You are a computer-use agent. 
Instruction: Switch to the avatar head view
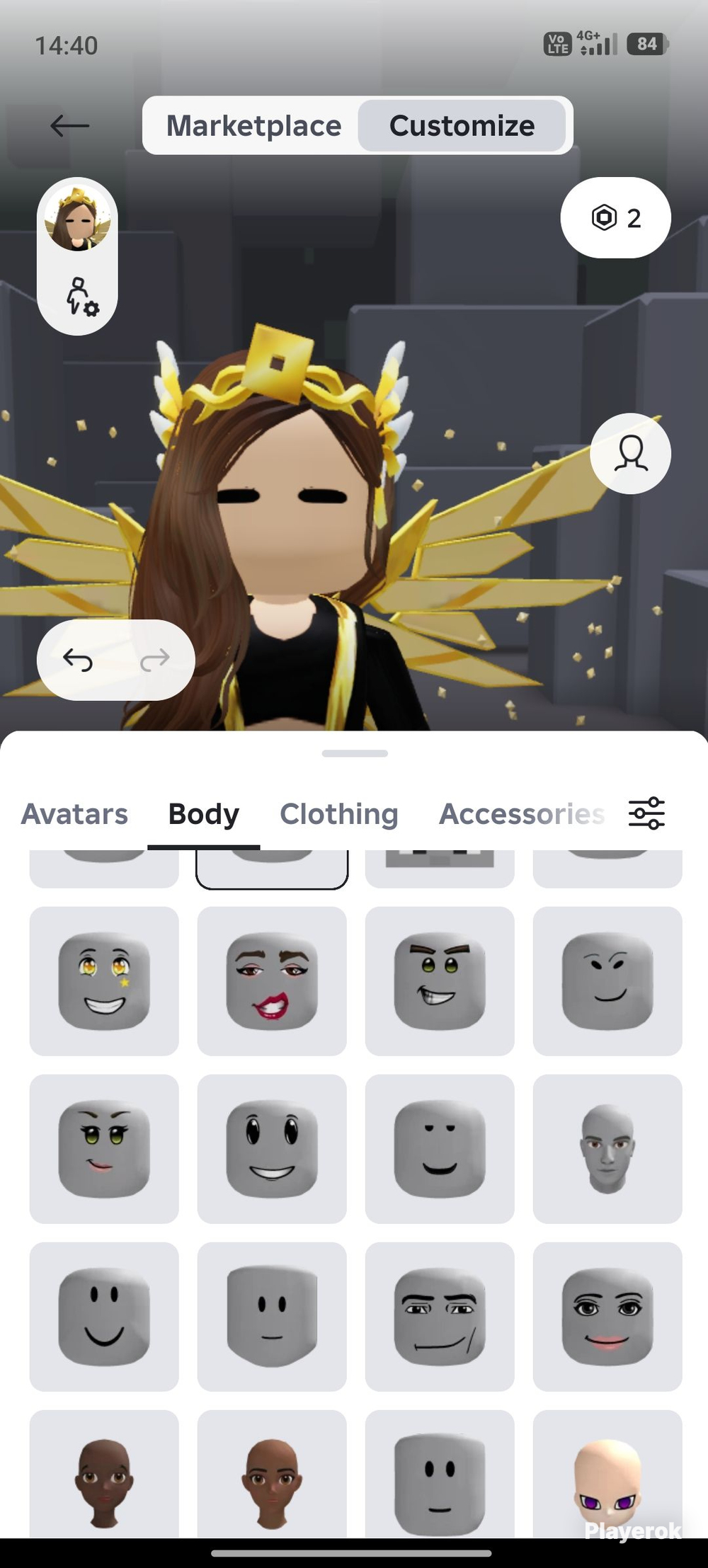630,453
